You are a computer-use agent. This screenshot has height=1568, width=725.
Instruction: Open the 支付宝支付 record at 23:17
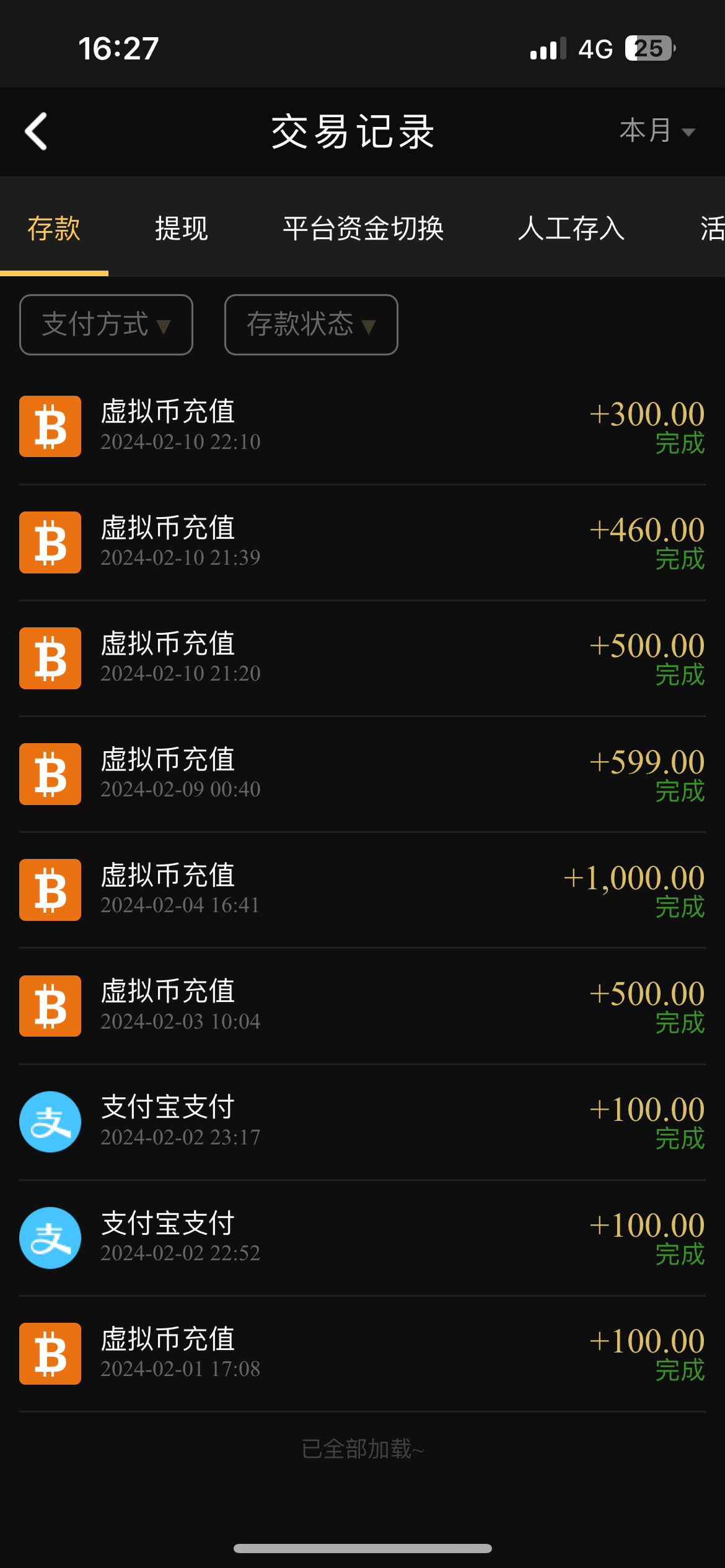click(x=362, y=1122)
